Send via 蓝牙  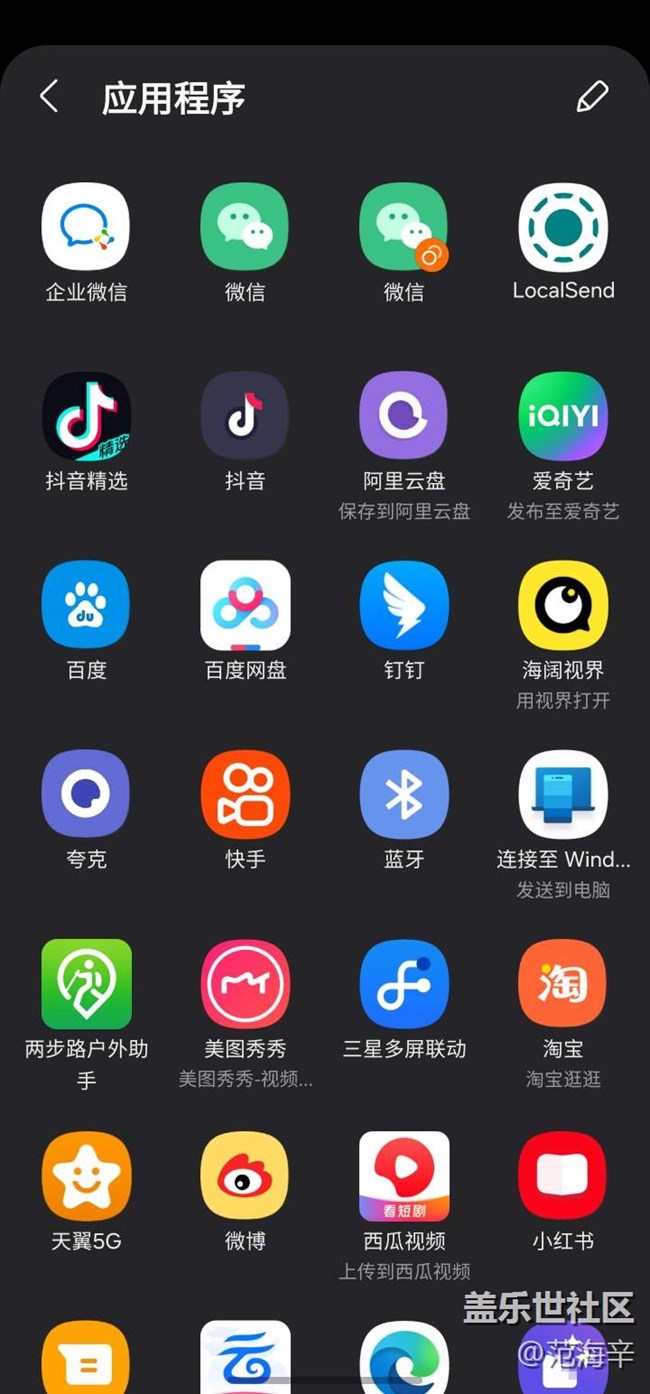[x=404, y=794]
